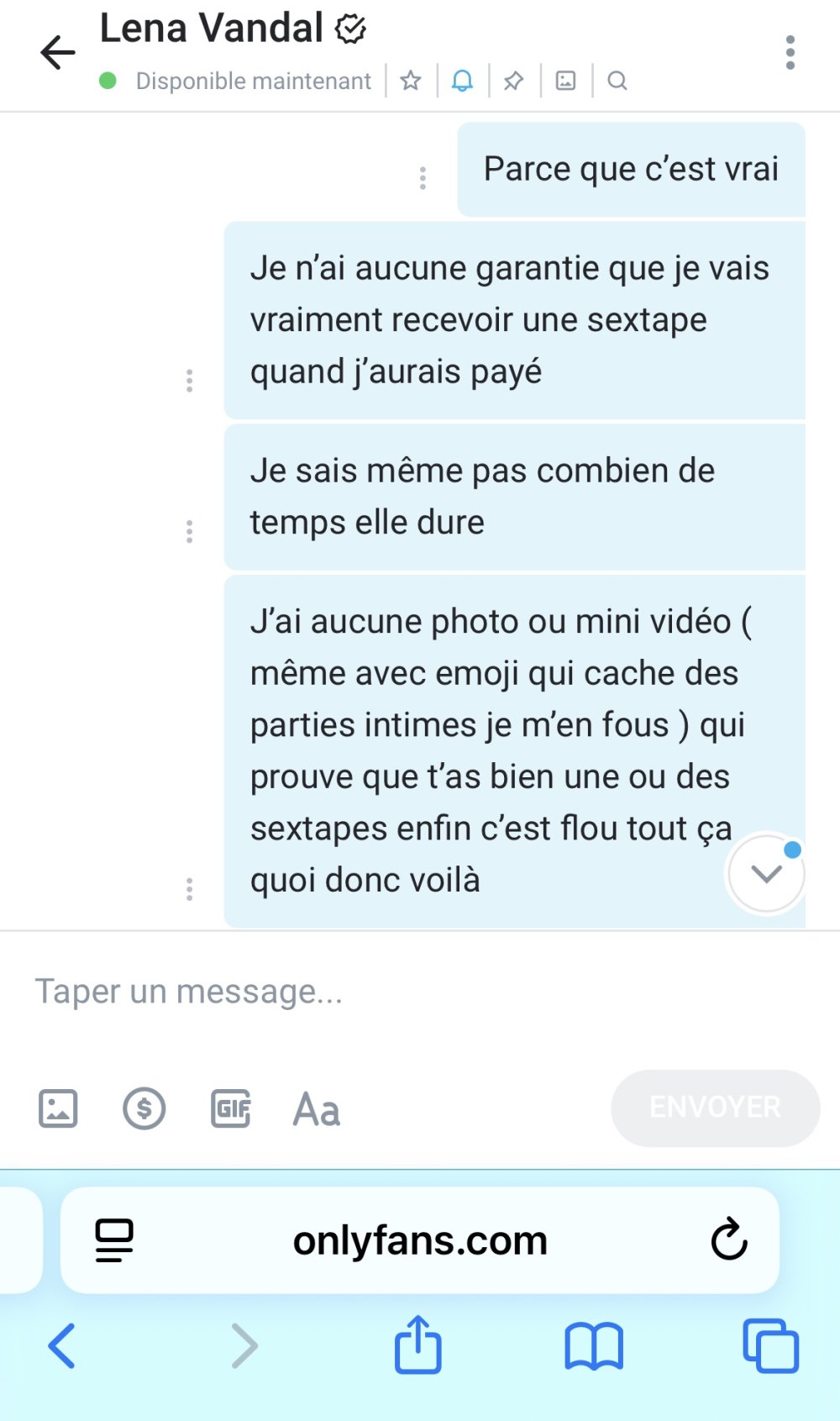Star this conversation as favorite
840x1421 pixels.
click(411, 81)
